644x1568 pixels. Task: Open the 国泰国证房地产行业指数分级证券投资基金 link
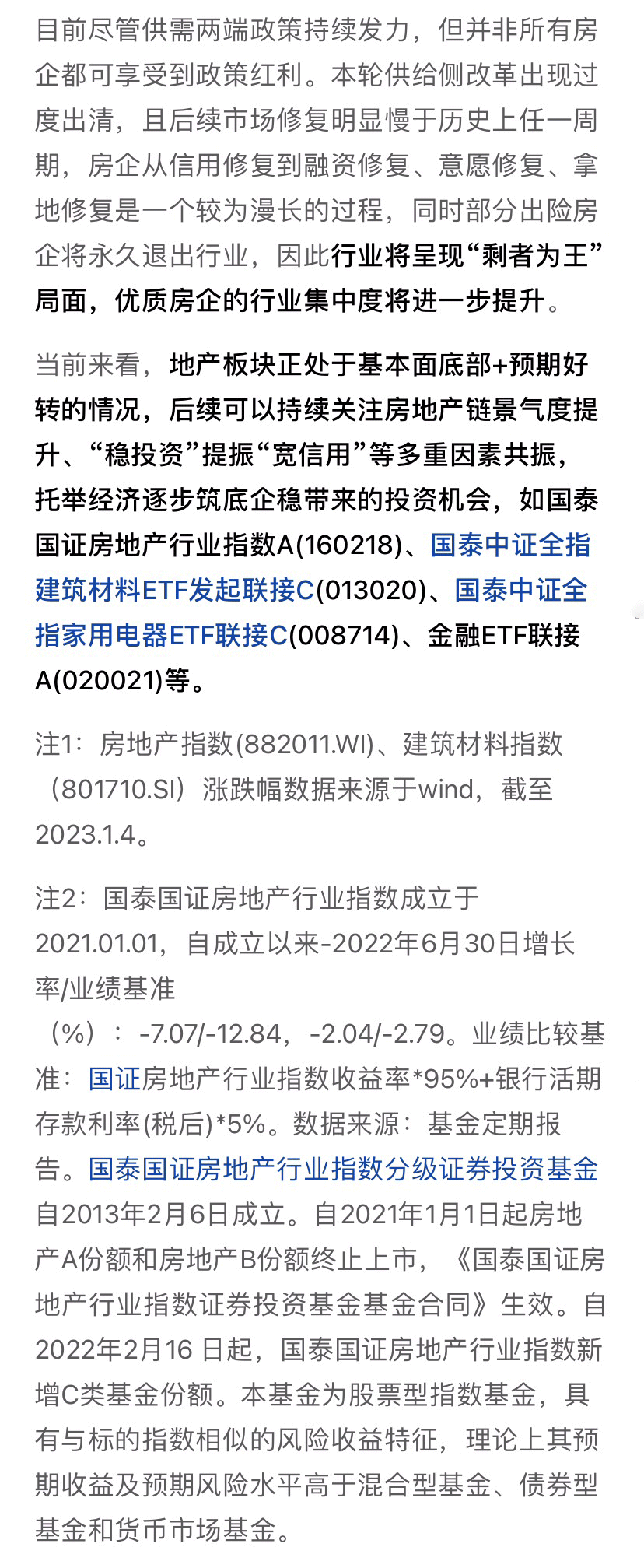coord(343,1169)
